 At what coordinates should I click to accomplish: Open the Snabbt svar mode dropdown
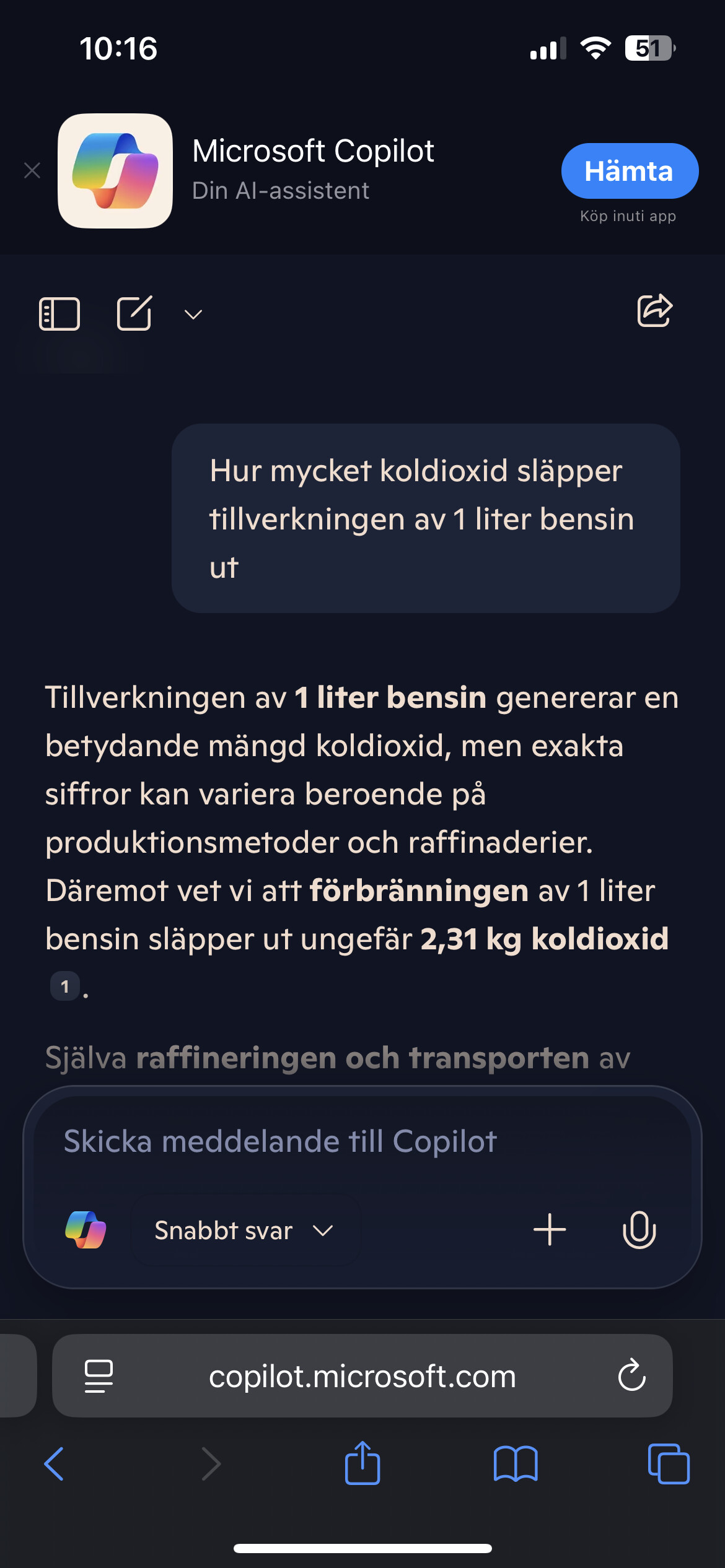tap(245, 1230)
